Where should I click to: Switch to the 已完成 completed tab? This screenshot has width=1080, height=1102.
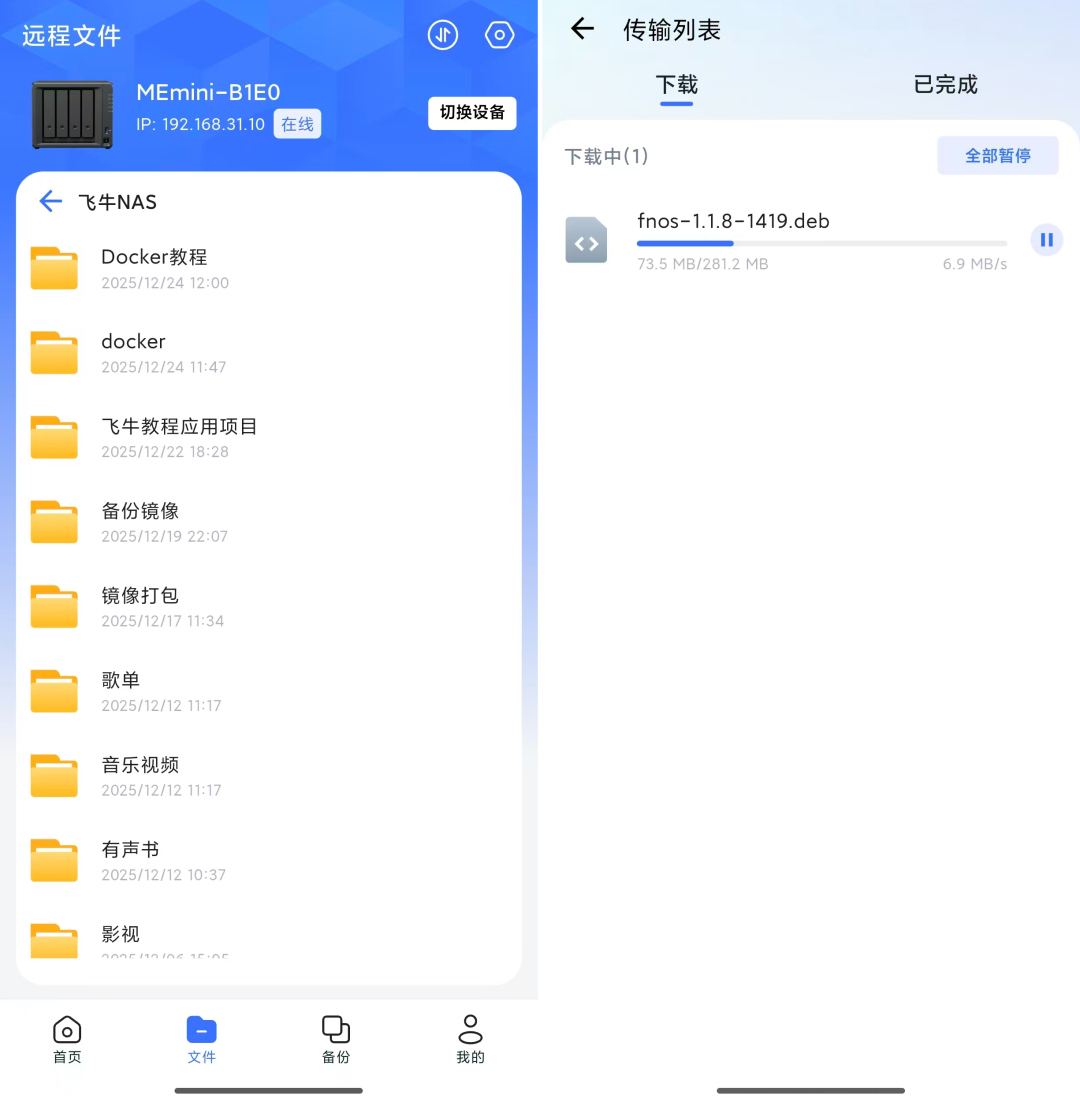(944, 85)
